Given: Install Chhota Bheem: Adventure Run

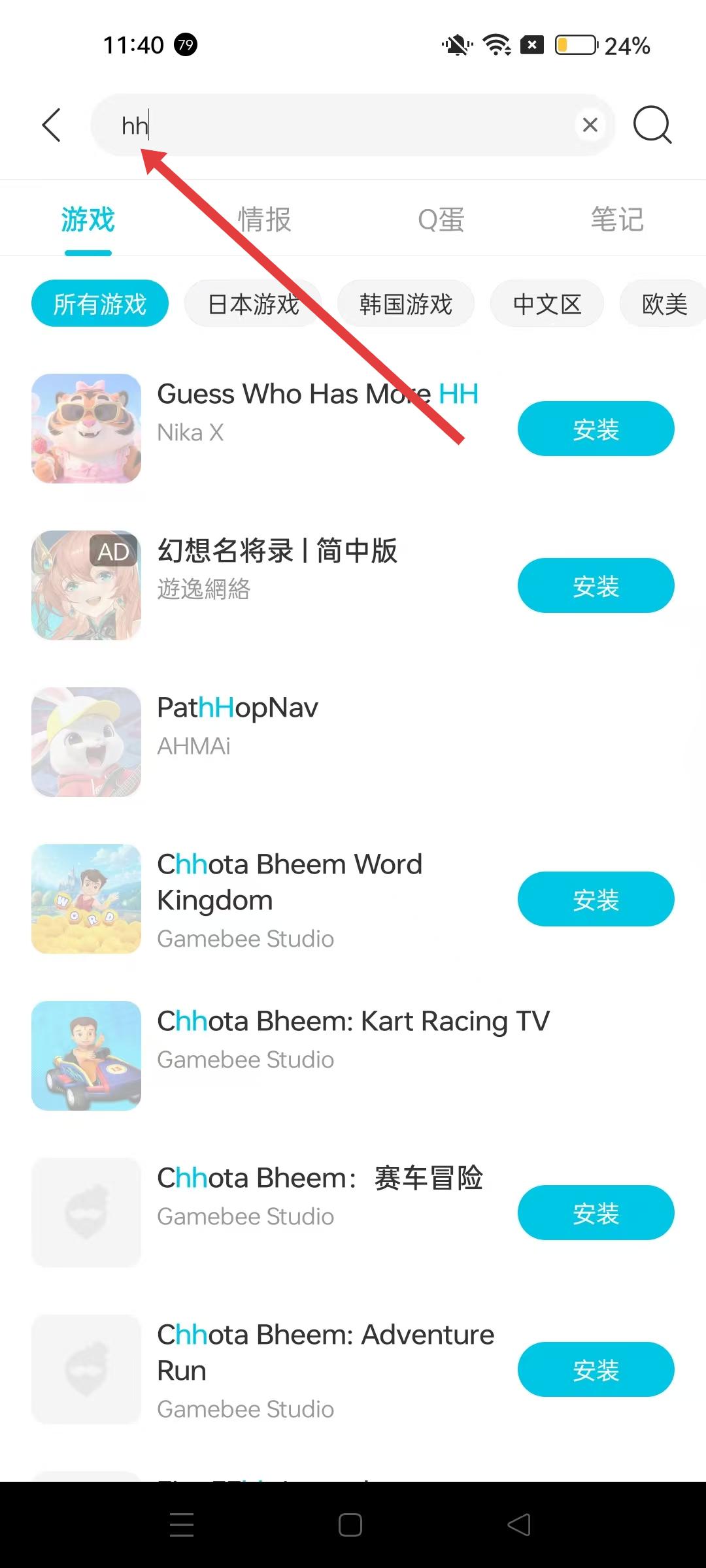Looking at the screenshot, I should click(x=596, y=1370).
